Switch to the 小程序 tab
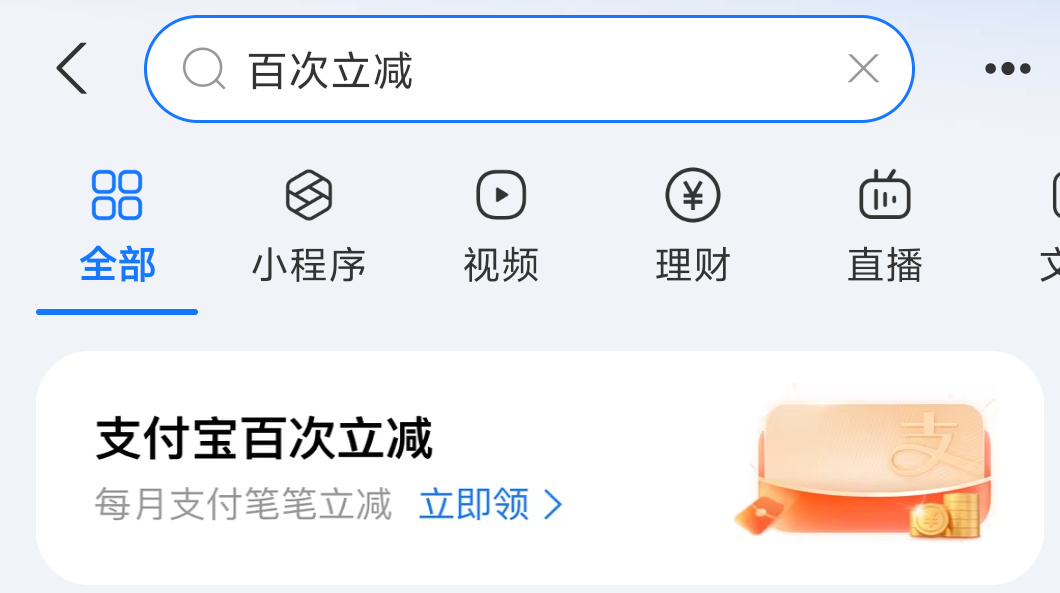 tap(308, 226)
